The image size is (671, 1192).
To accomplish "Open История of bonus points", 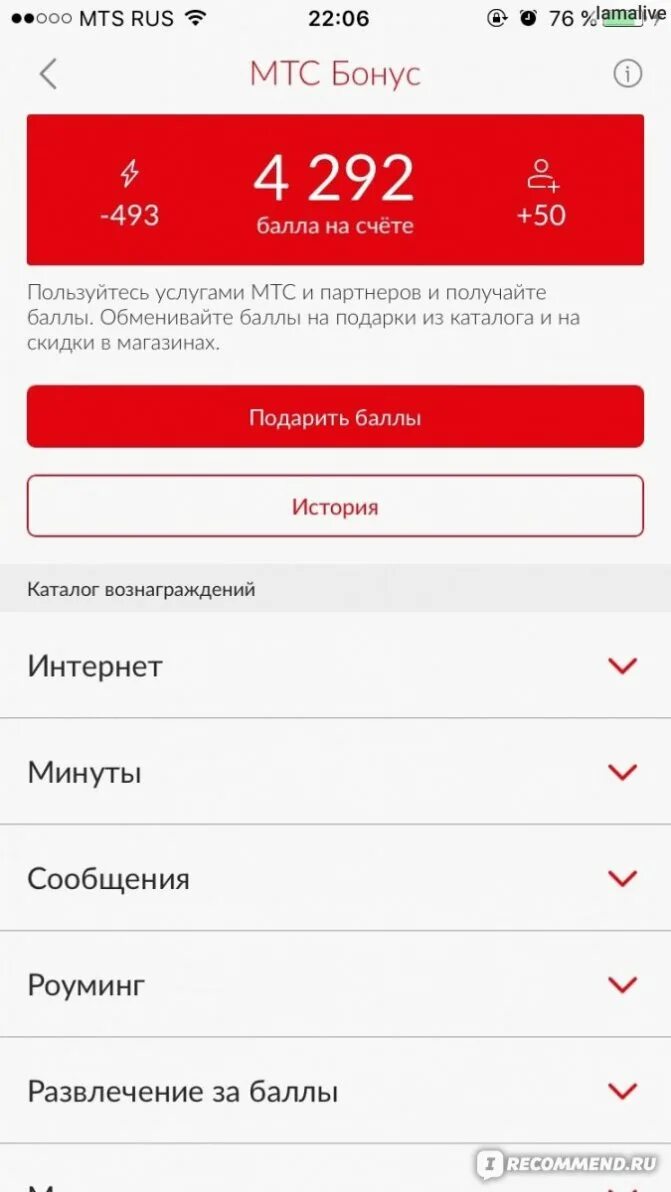I will 335,506.
